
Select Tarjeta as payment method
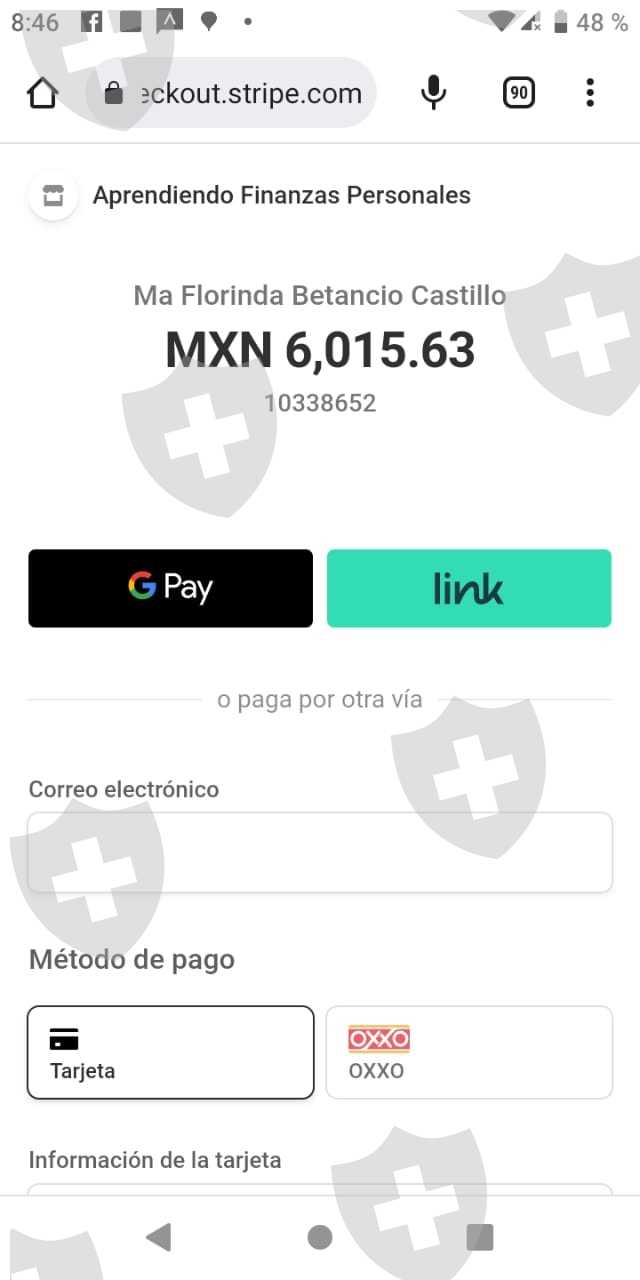pos(171,1052)
